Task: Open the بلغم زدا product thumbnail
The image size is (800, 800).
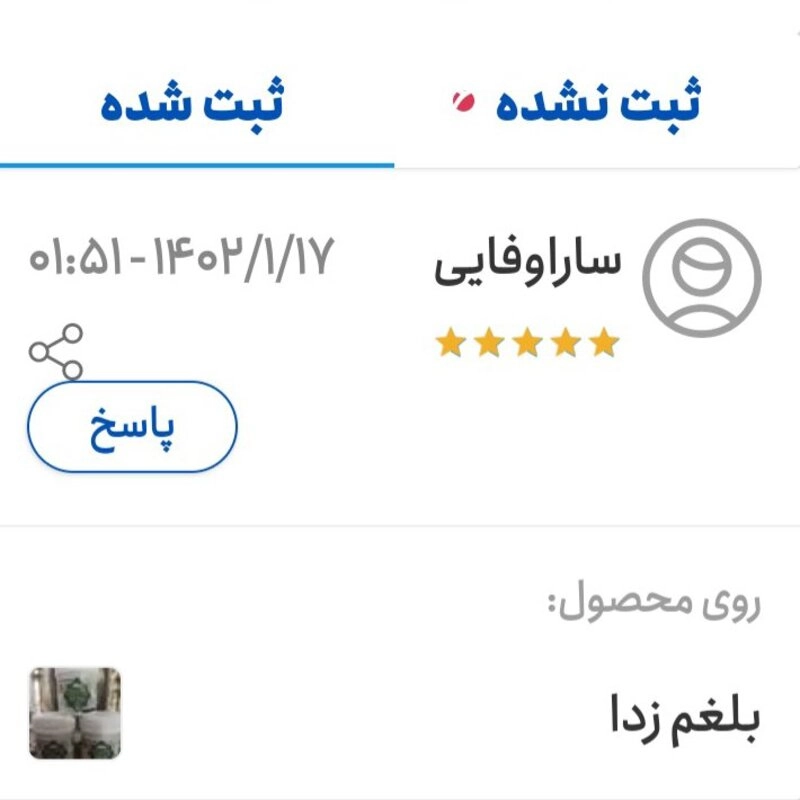Action: click(75, 713)
